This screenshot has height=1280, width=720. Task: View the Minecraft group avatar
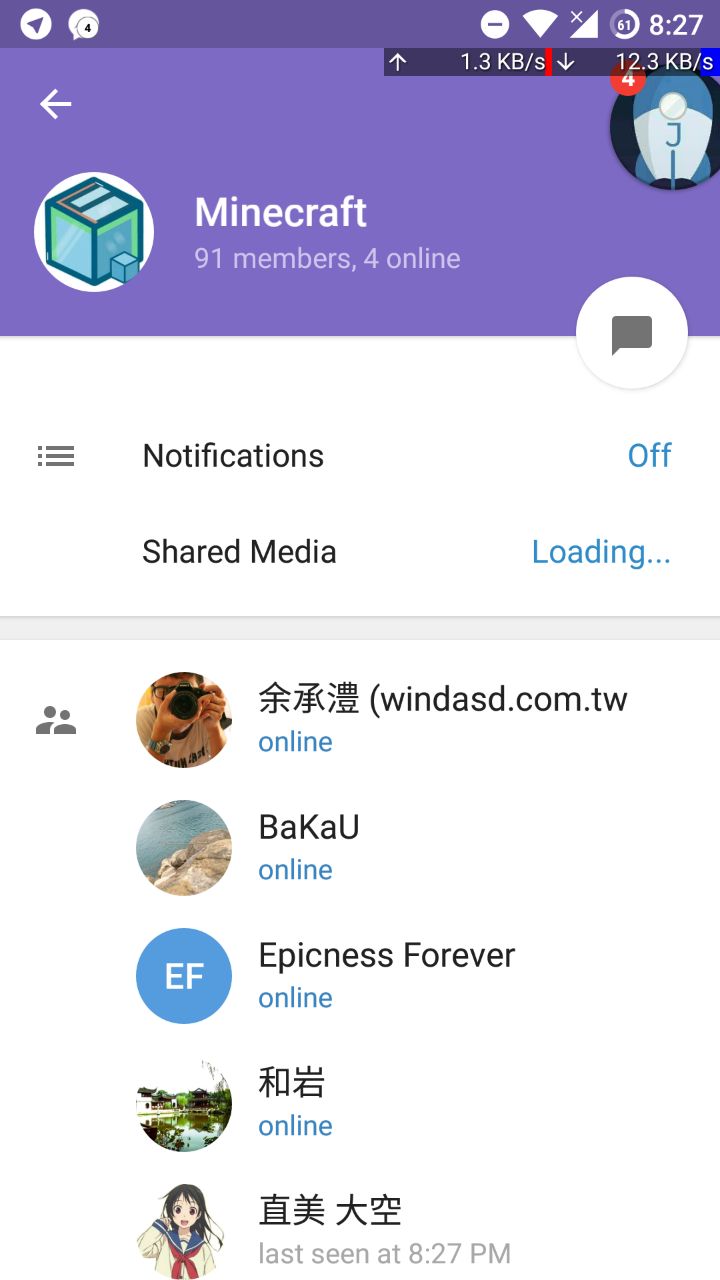pos(94,232)
